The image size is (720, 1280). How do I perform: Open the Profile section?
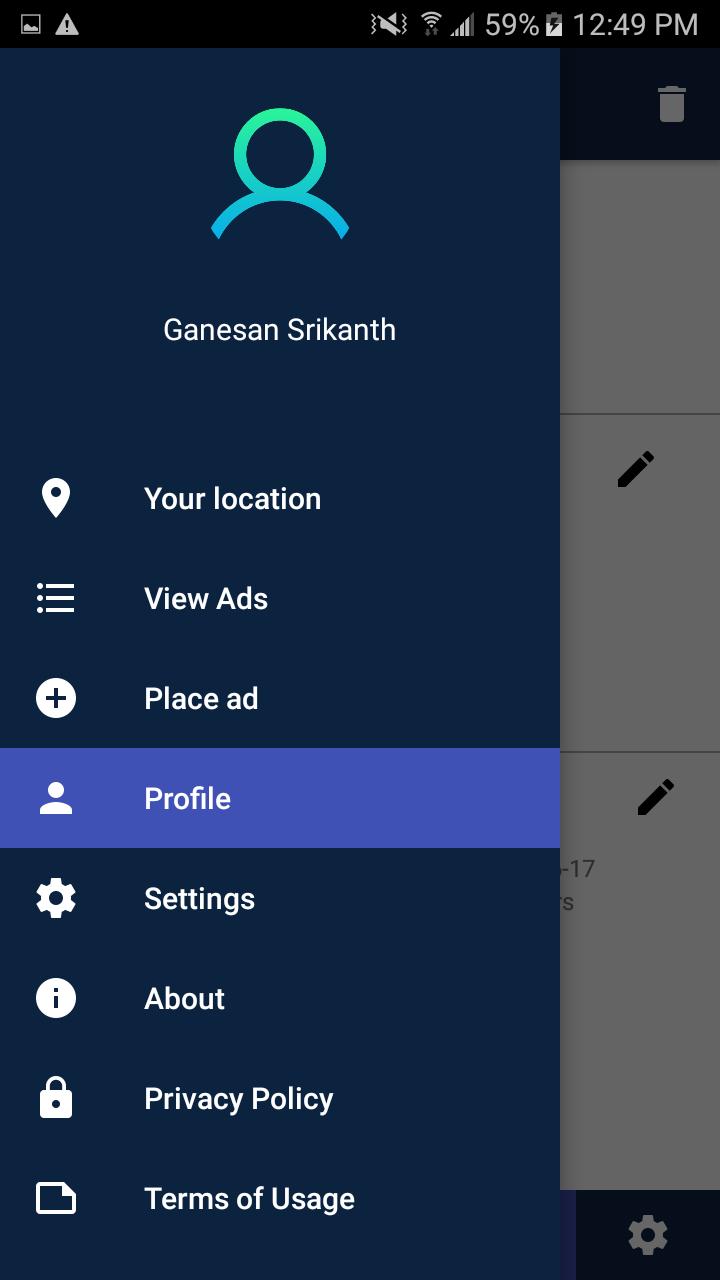[x=187, y=798]
